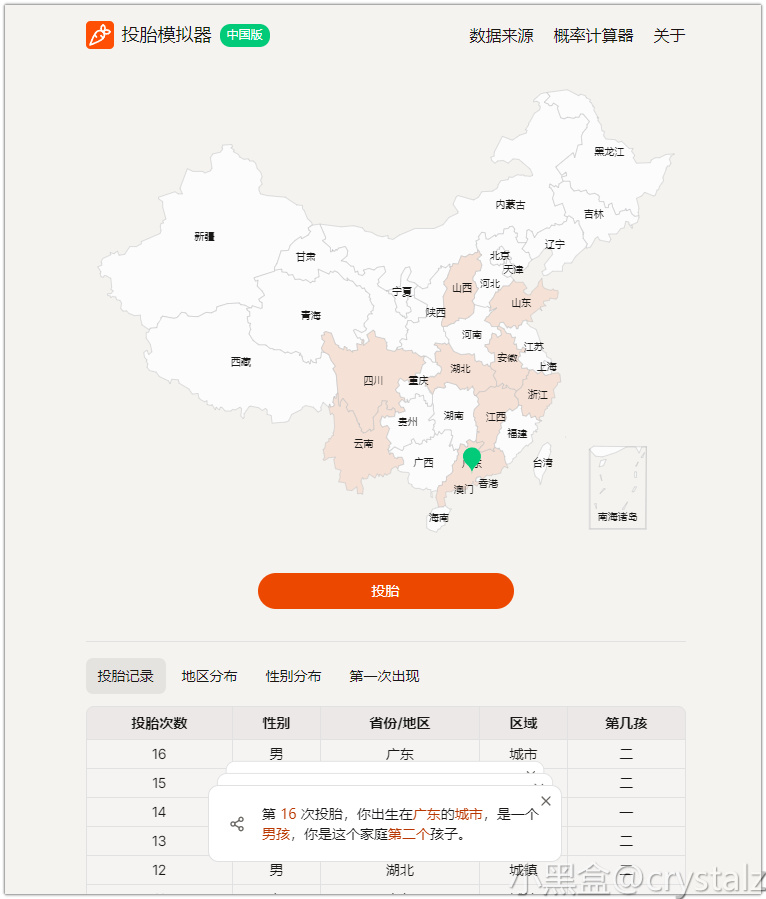The image size is (766, 899).
Task: Switch to the 性别分布 tab
Action: [x=293, y=676]
